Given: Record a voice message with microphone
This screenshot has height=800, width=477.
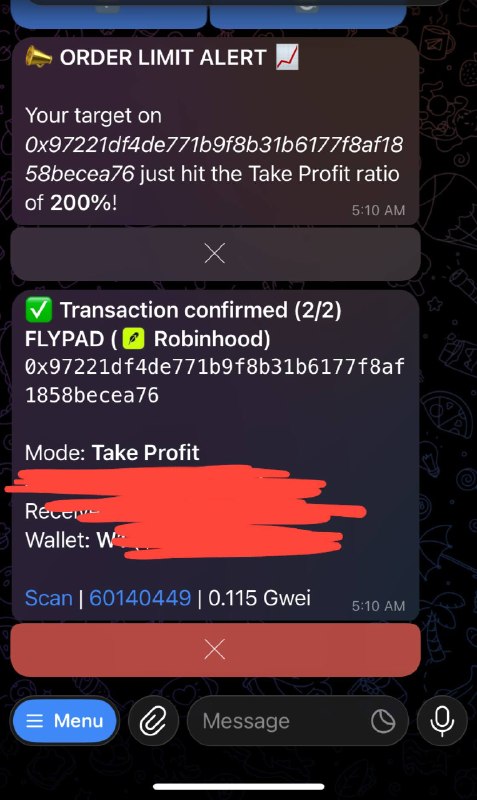Looking at the screenshot, I should coord(442,721).
